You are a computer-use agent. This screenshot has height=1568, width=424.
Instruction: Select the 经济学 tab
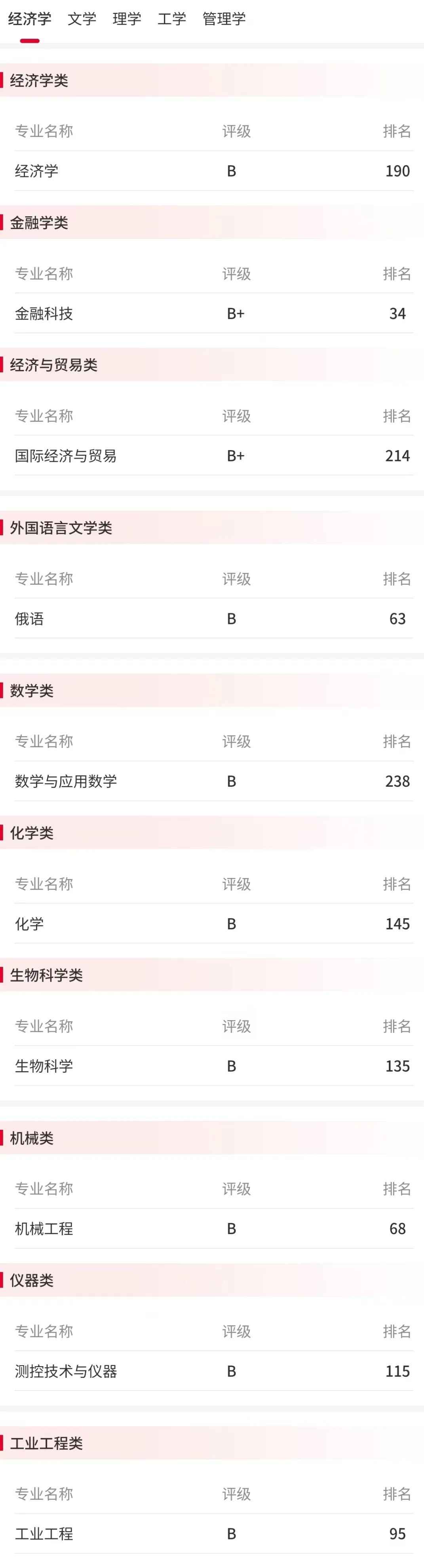[29, 19]
